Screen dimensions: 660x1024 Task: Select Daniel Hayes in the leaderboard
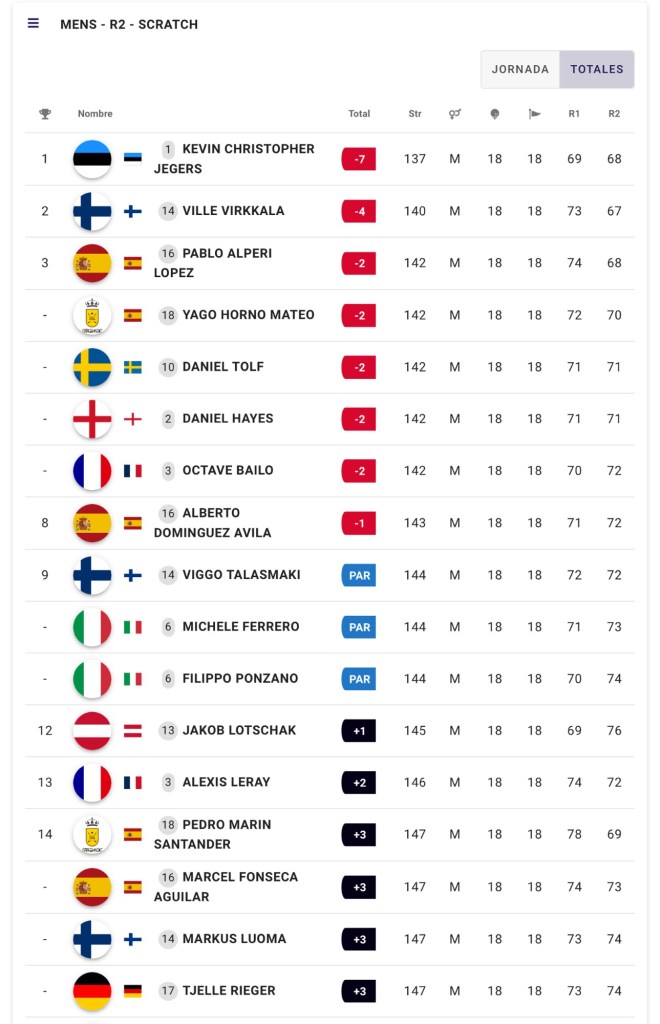[x=227, y=419]
